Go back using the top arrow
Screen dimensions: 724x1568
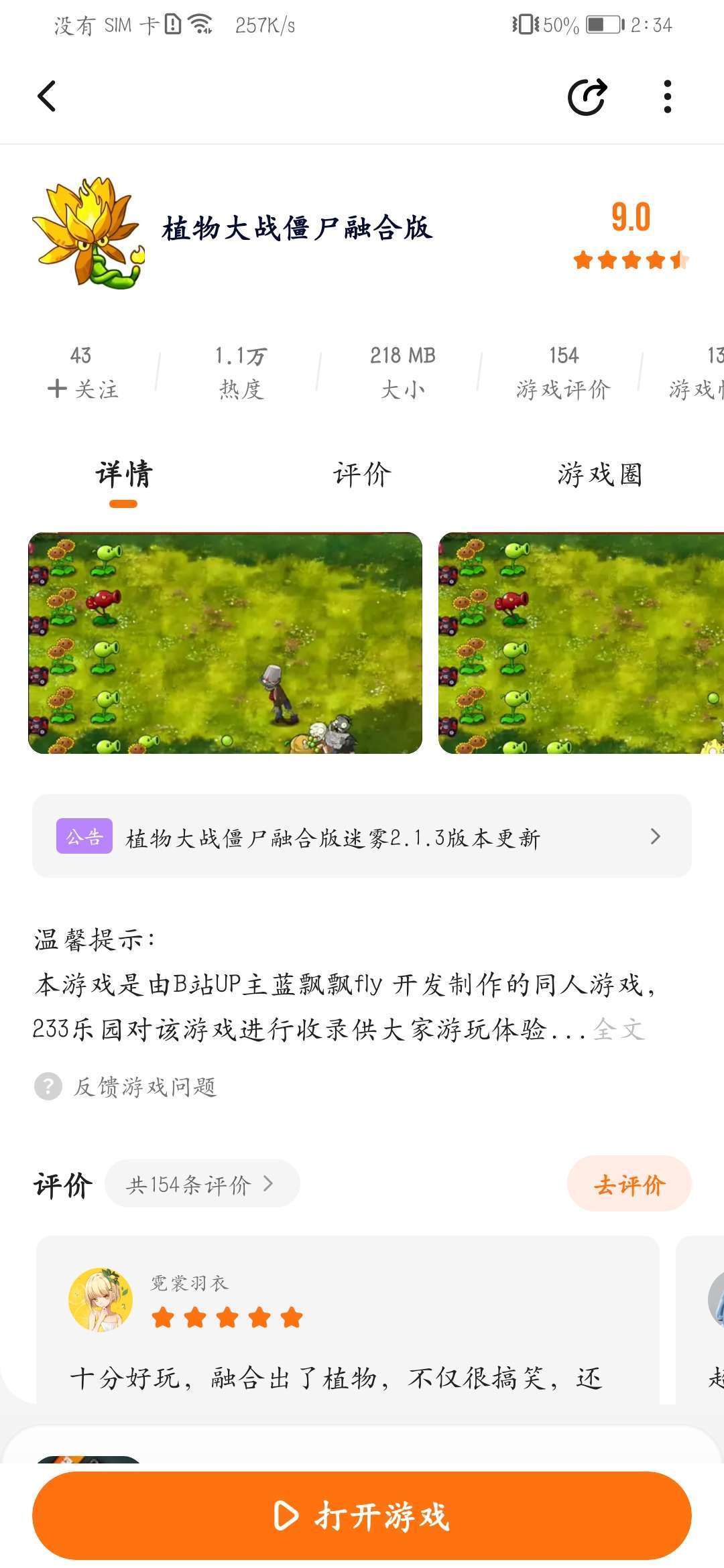[x=46, y=96]
